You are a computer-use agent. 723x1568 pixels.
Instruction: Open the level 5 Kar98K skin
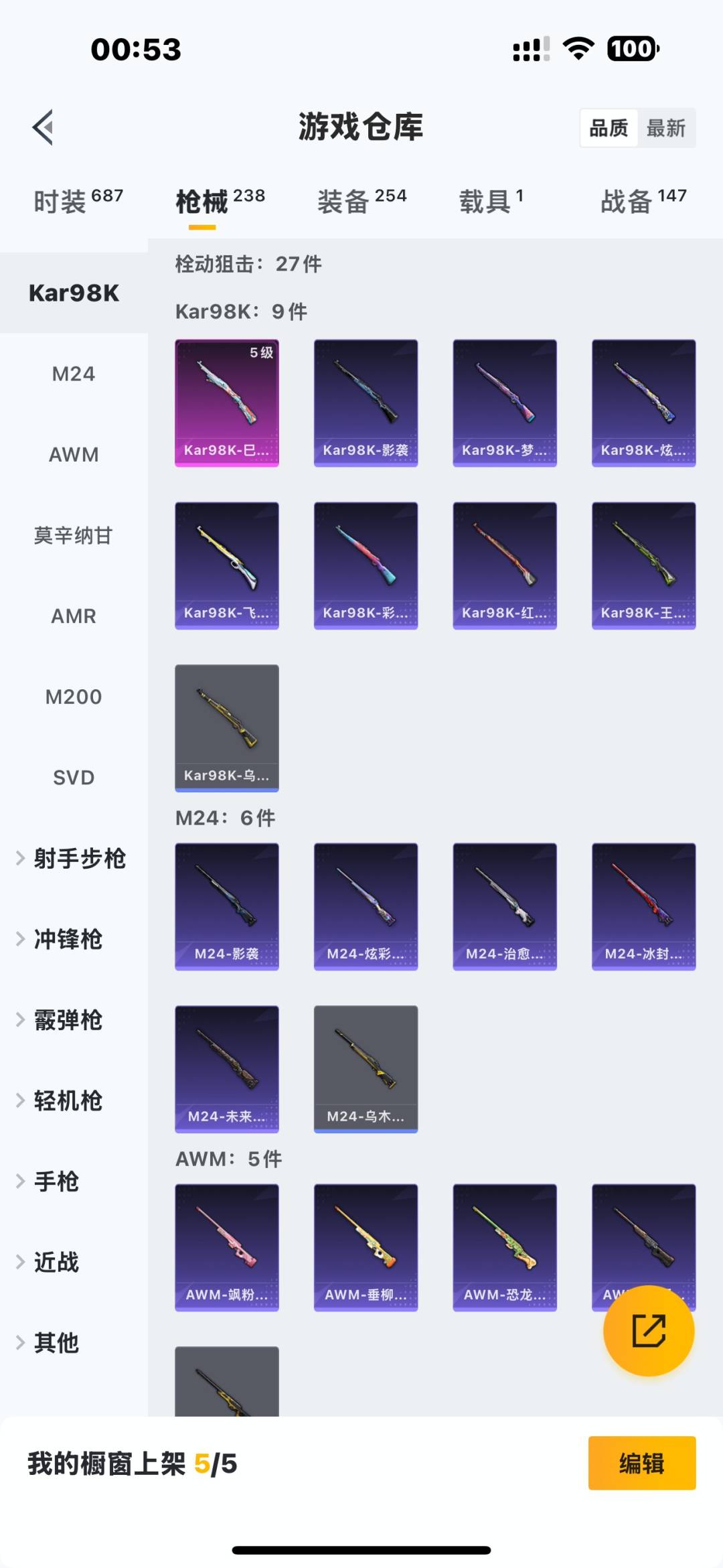(227, 403)
